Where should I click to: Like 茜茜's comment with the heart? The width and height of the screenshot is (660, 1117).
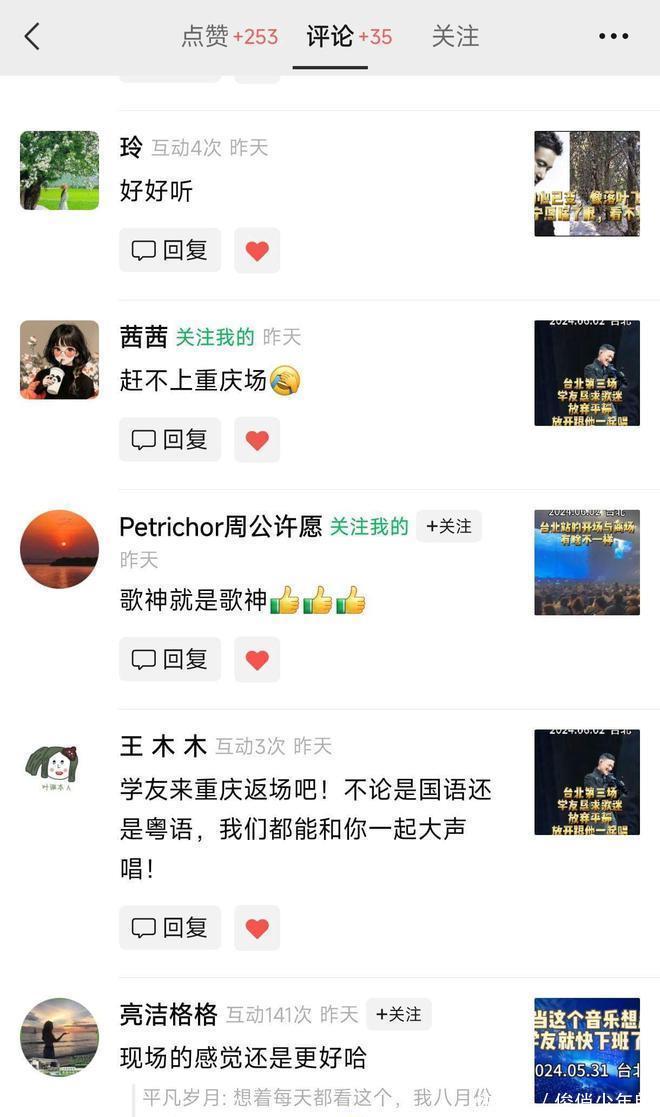coord(257,439)
